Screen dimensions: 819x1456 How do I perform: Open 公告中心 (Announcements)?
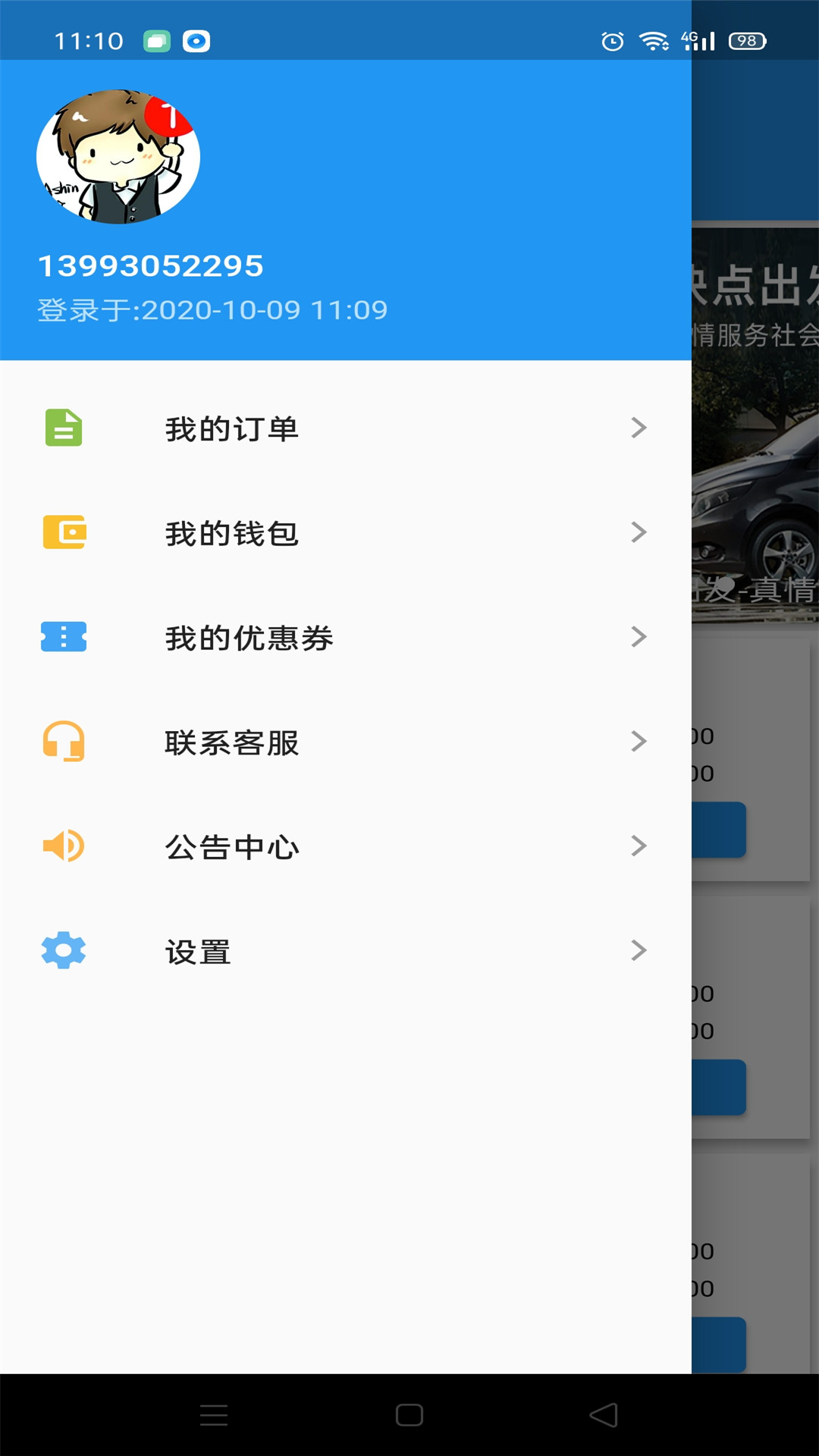tap(345, 847)
